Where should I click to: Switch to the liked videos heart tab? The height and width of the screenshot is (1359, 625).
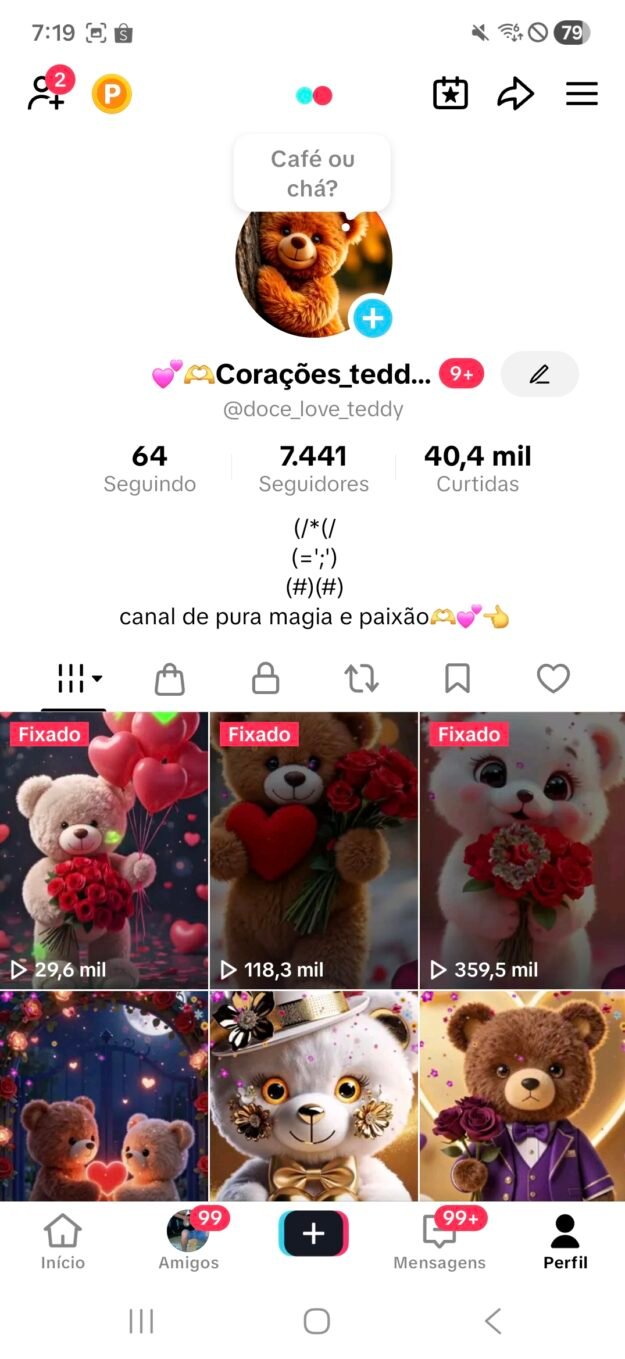click(553, 679)
